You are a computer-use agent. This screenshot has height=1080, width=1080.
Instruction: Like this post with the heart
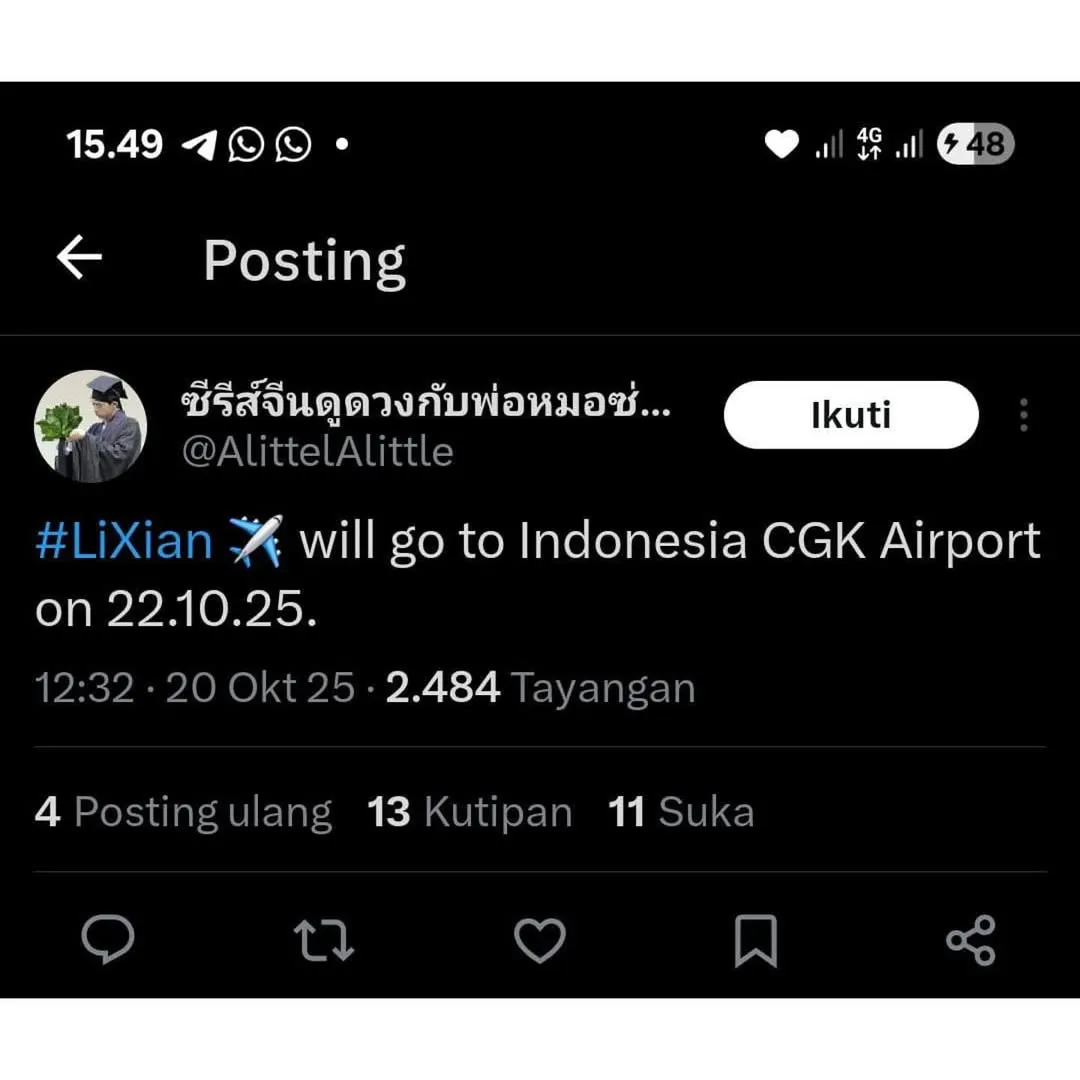tap(539, 941)
